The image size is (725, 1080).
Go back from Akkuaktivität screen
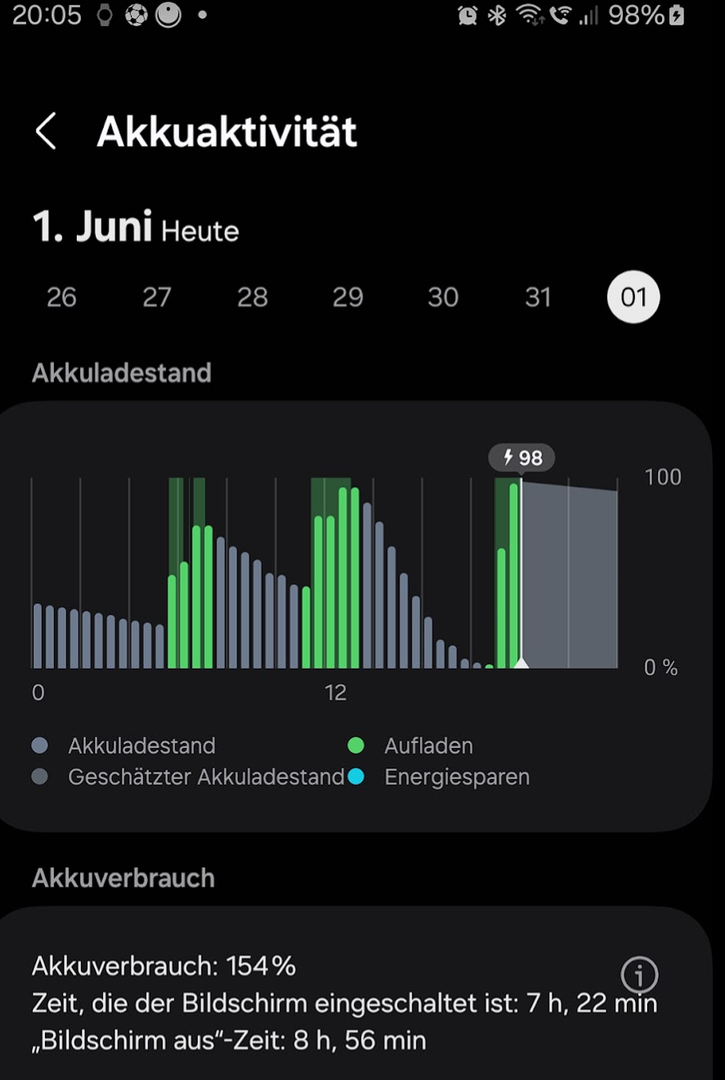pos(46,132)
